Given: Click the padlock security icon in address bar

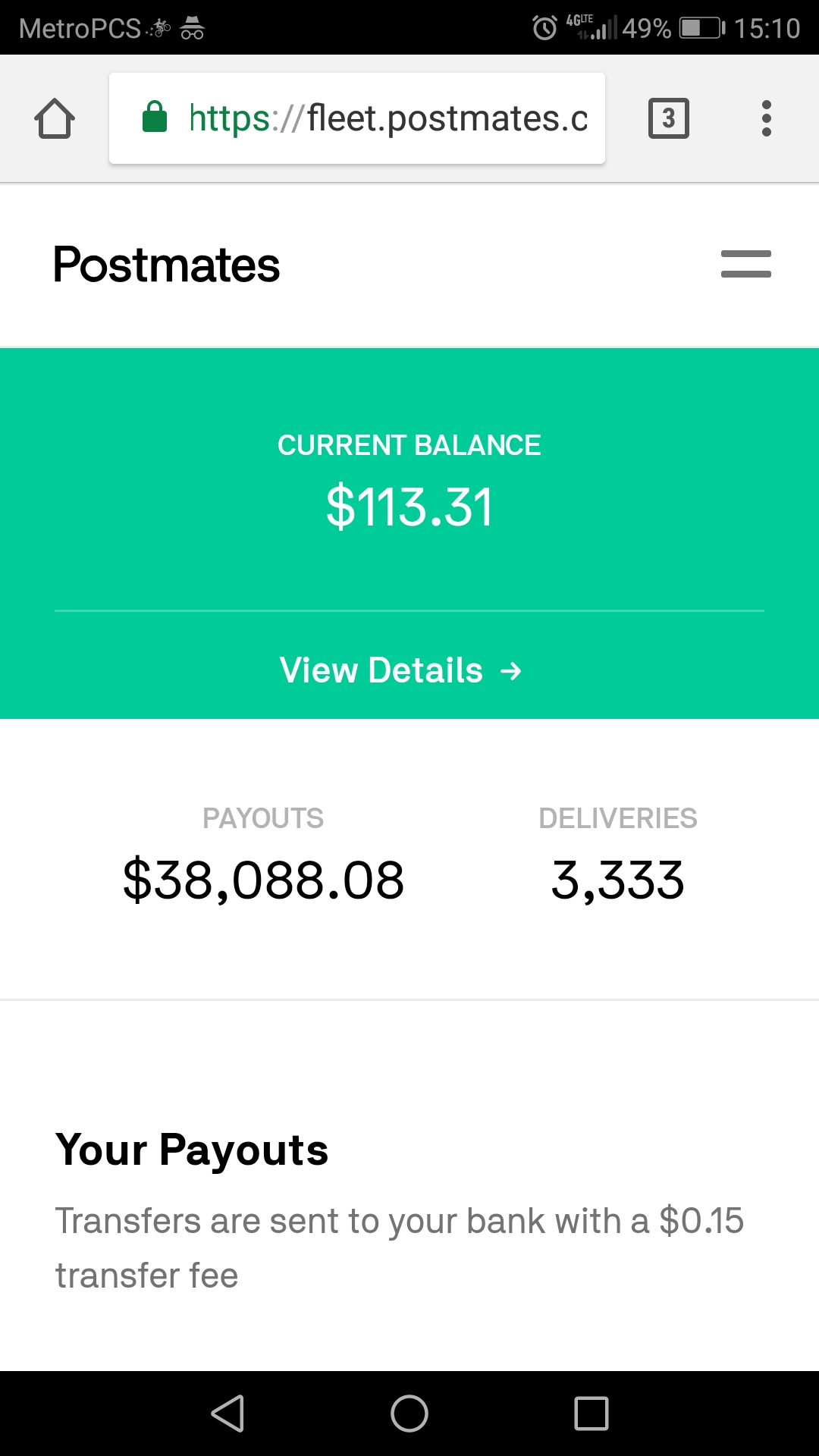Looking at the screenshot, I should [155, 118].
